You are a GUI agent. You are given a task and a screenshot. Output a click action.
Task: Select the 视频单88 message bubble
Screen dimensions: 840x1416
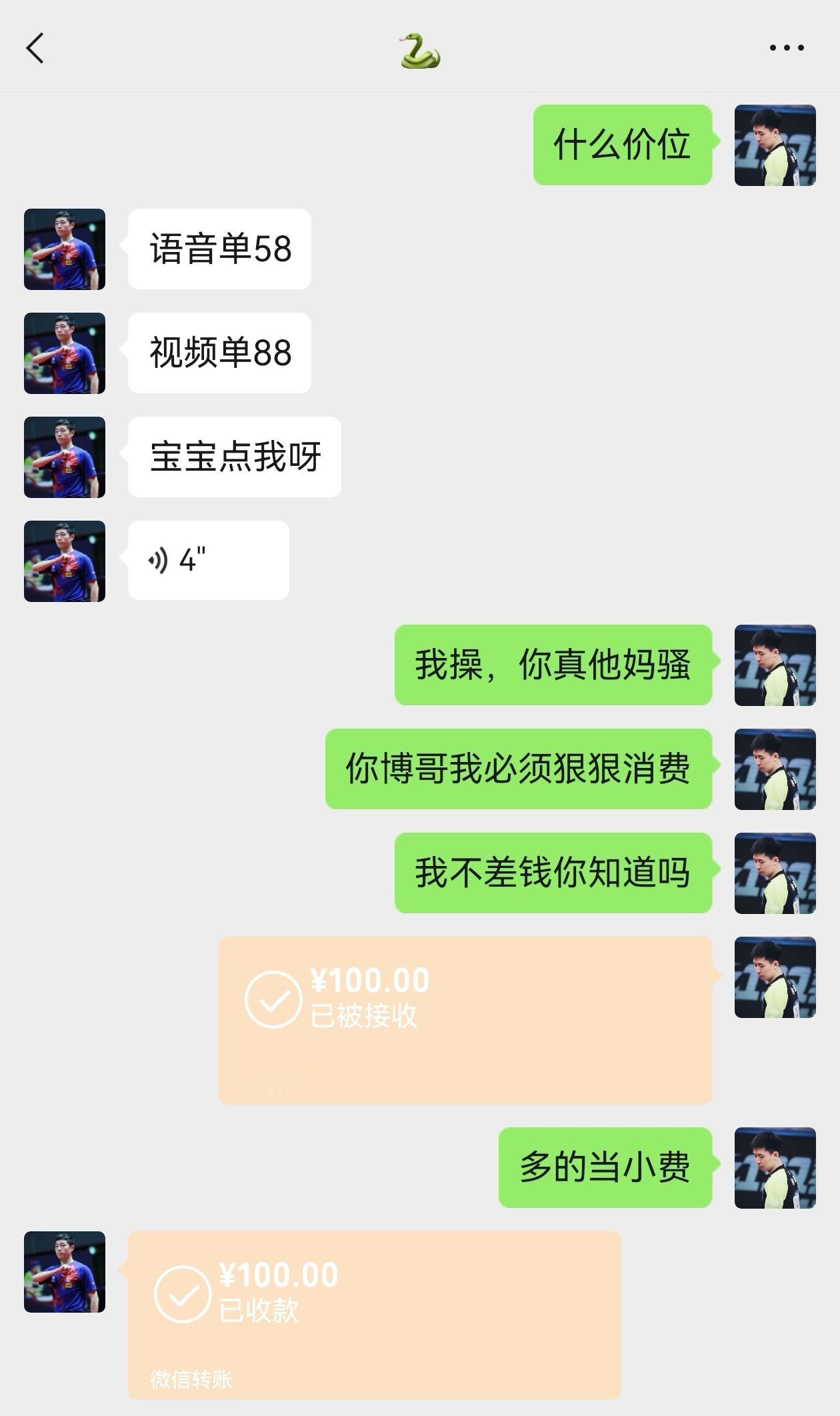pyautogui.click(x=219, y=354)
